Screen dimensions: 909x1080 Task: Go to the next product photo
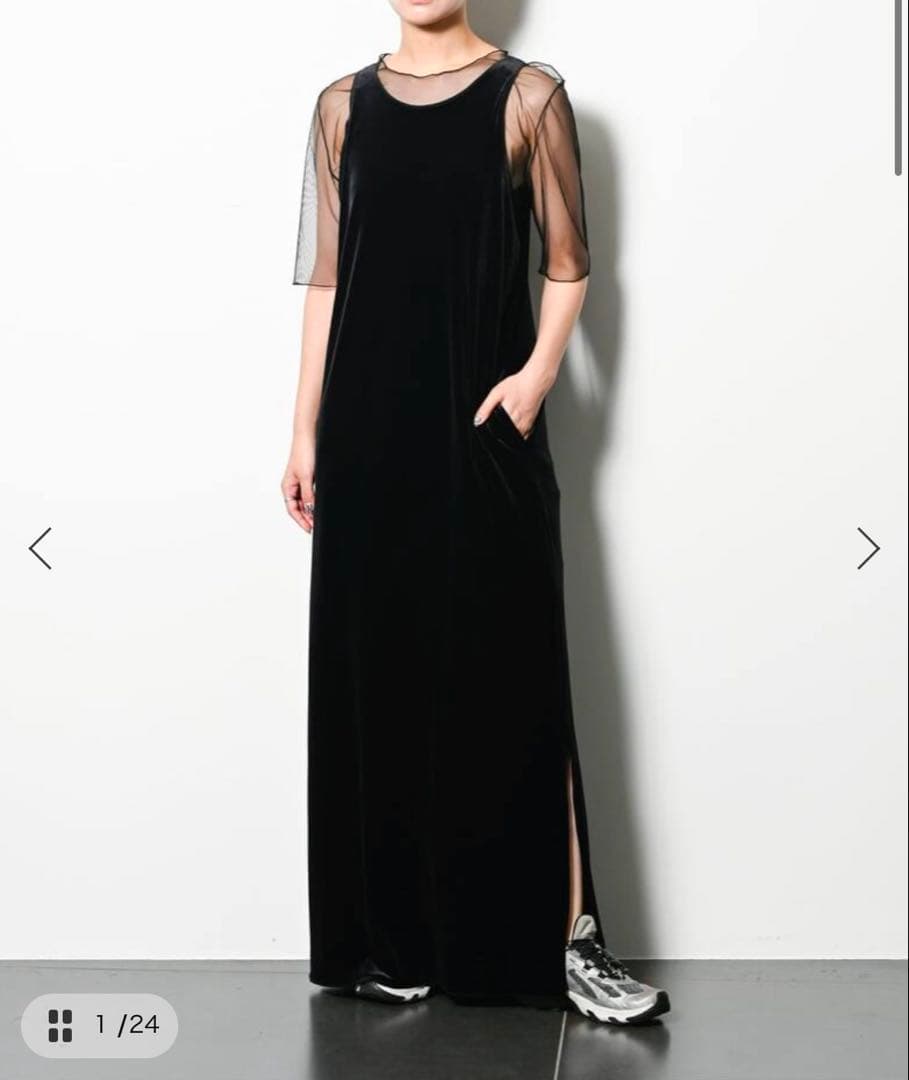pyautogui.click(x=868, y=548)
